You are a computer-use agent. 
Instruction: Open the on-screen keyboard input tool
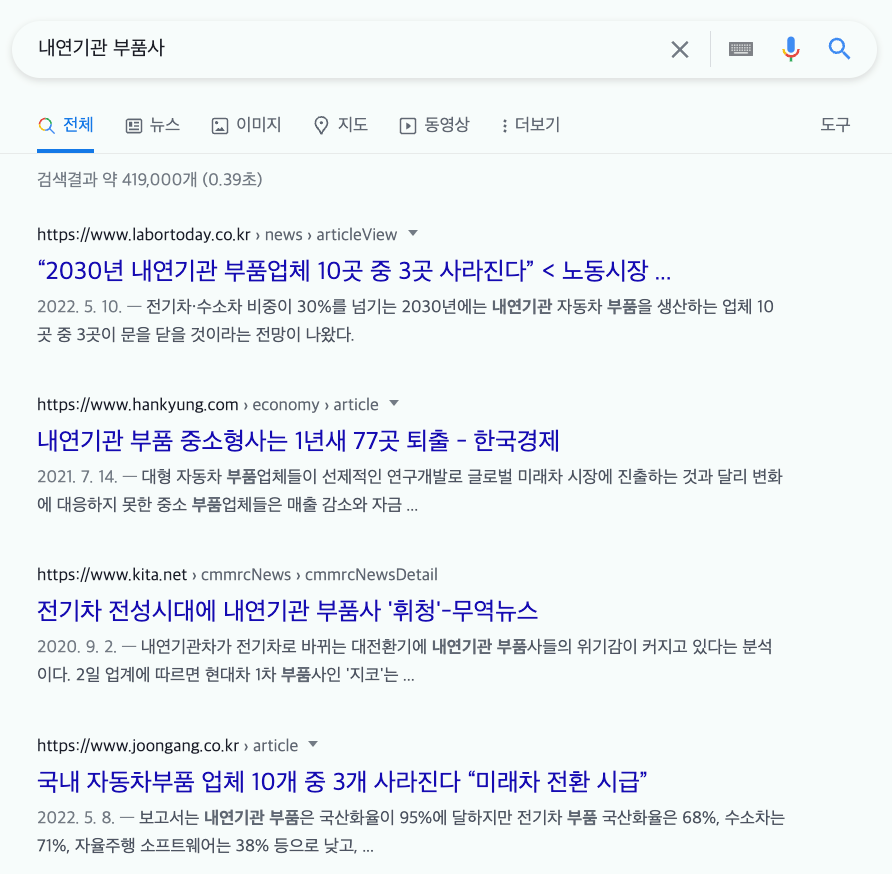click(741, 50)
